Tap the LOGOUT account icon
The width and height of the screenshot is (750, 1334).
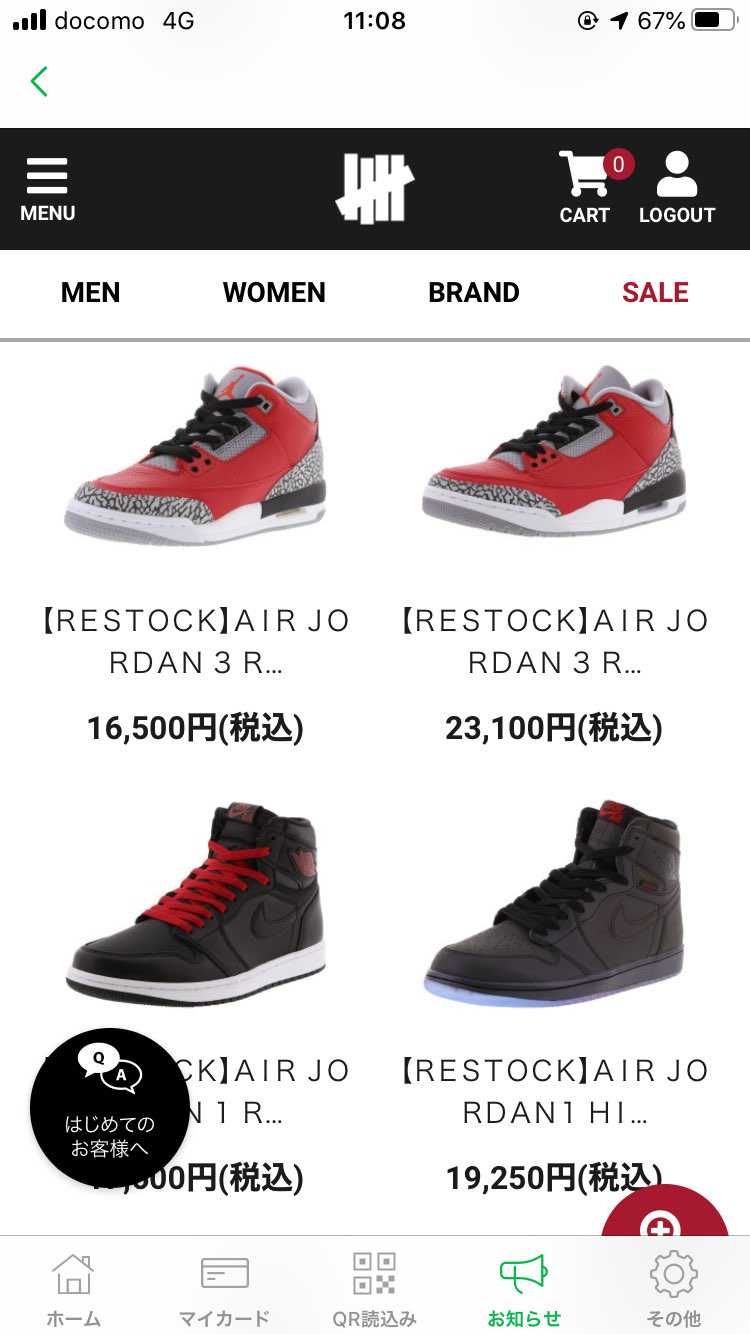(677, 188)
